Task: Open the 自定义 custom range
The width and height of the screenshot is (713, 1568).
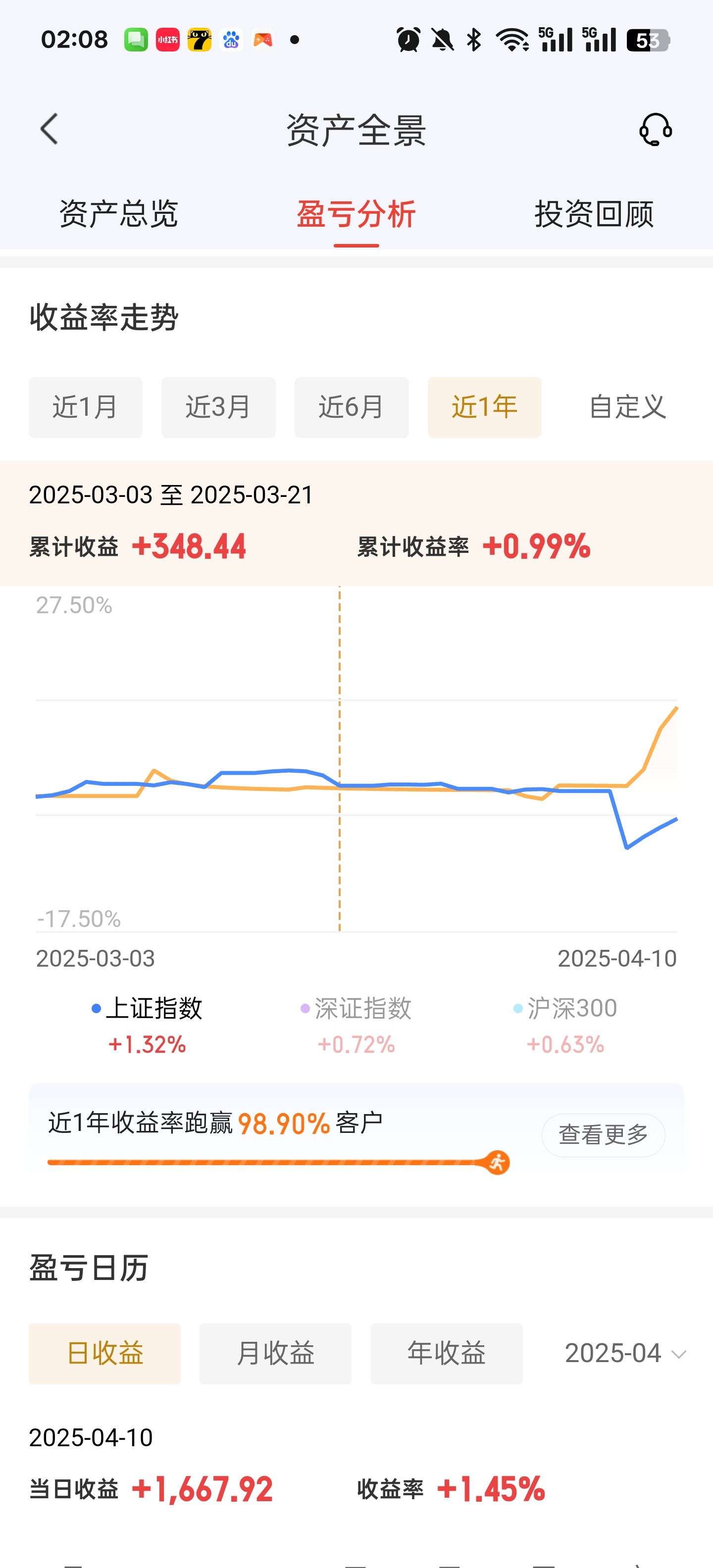Action: pos(628,407)
